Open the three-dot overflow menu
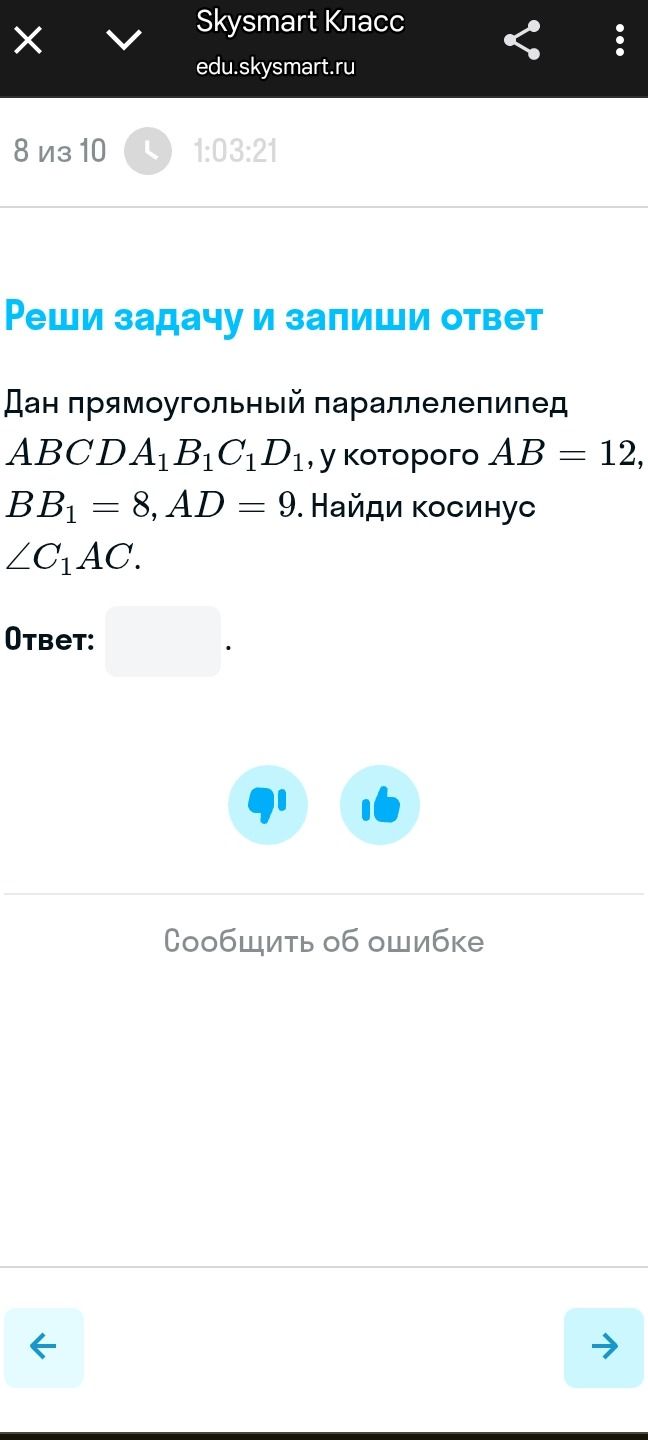The height and width of the screenshot is (1440, 648). click(620, 40)
